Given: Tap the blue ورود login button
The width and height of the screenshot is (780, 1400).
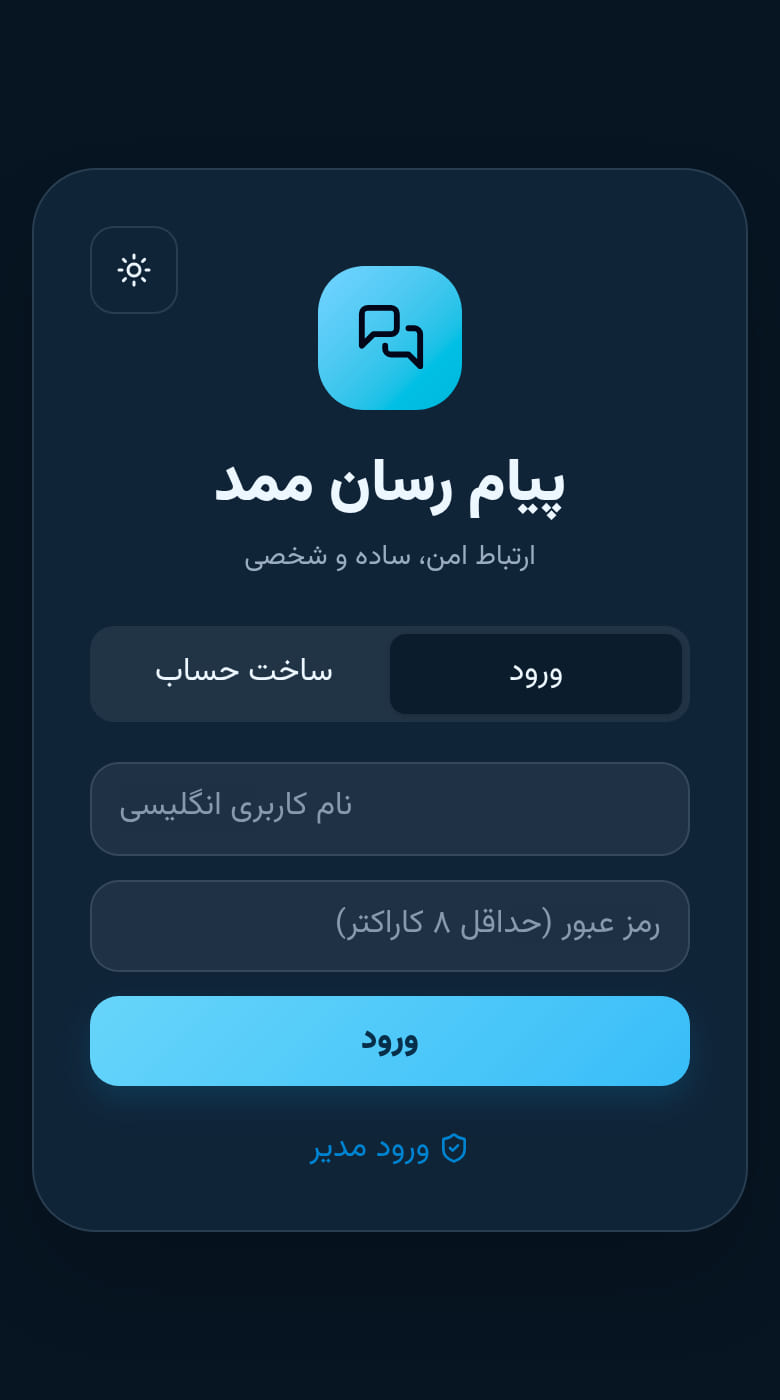Looking at the screenshot, I should 390,1041.
